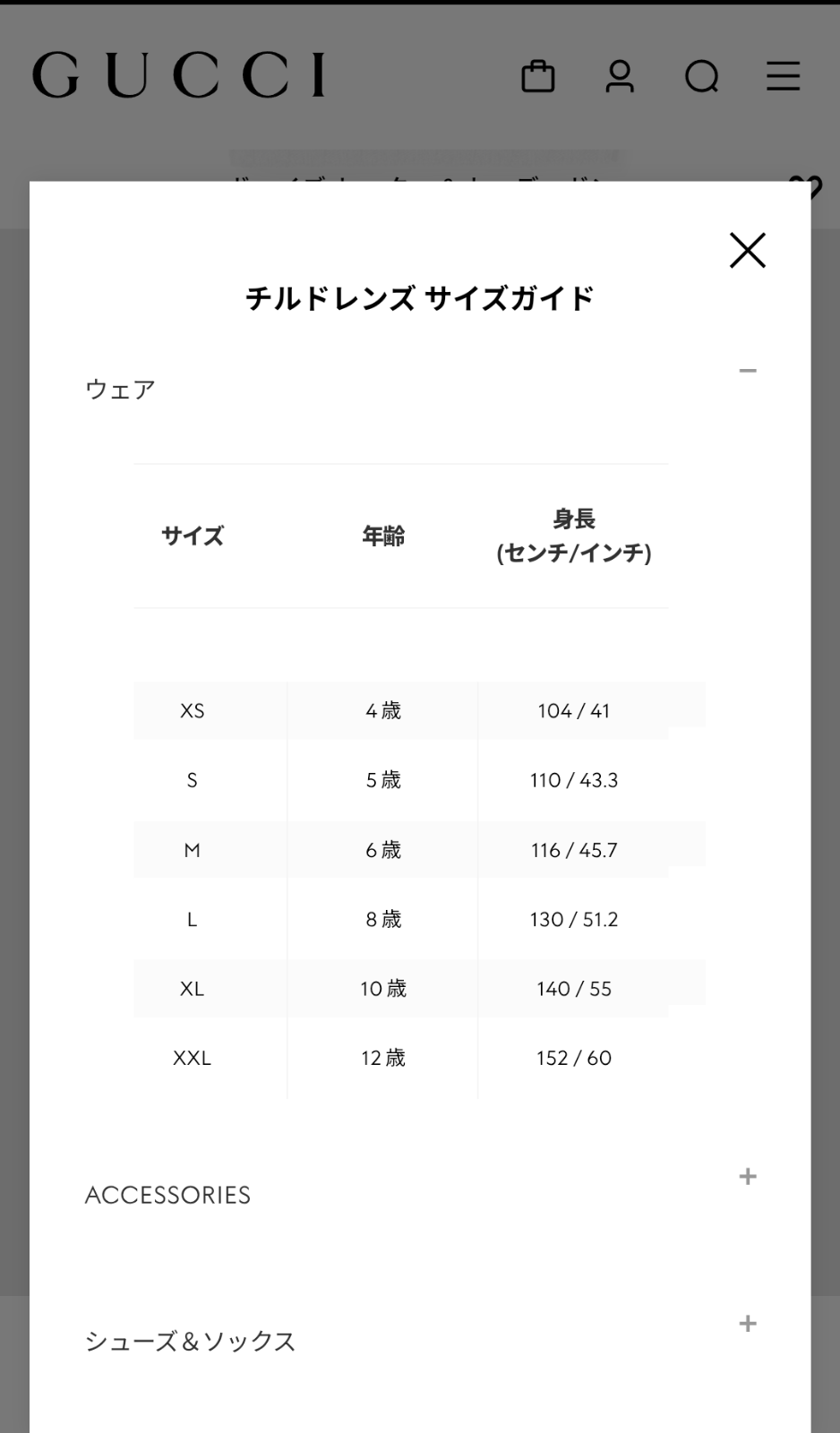Close the children's size guide dialog
The width and height of the screenshot is (840, 1433).
click(747, 250)
